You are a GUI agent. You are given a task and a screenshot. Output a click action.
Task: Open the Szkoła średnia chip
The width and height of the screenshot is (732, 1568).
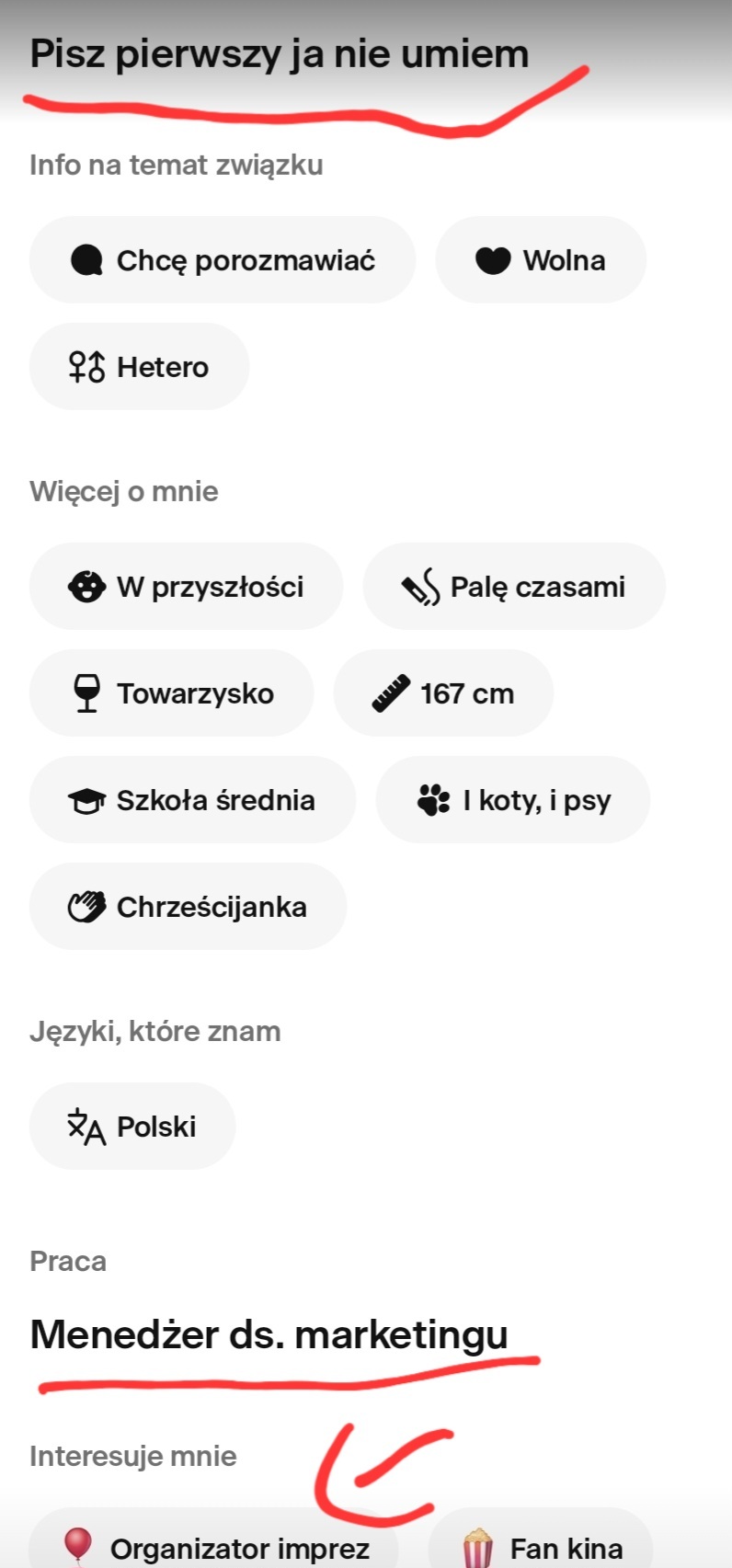[192, 800]
